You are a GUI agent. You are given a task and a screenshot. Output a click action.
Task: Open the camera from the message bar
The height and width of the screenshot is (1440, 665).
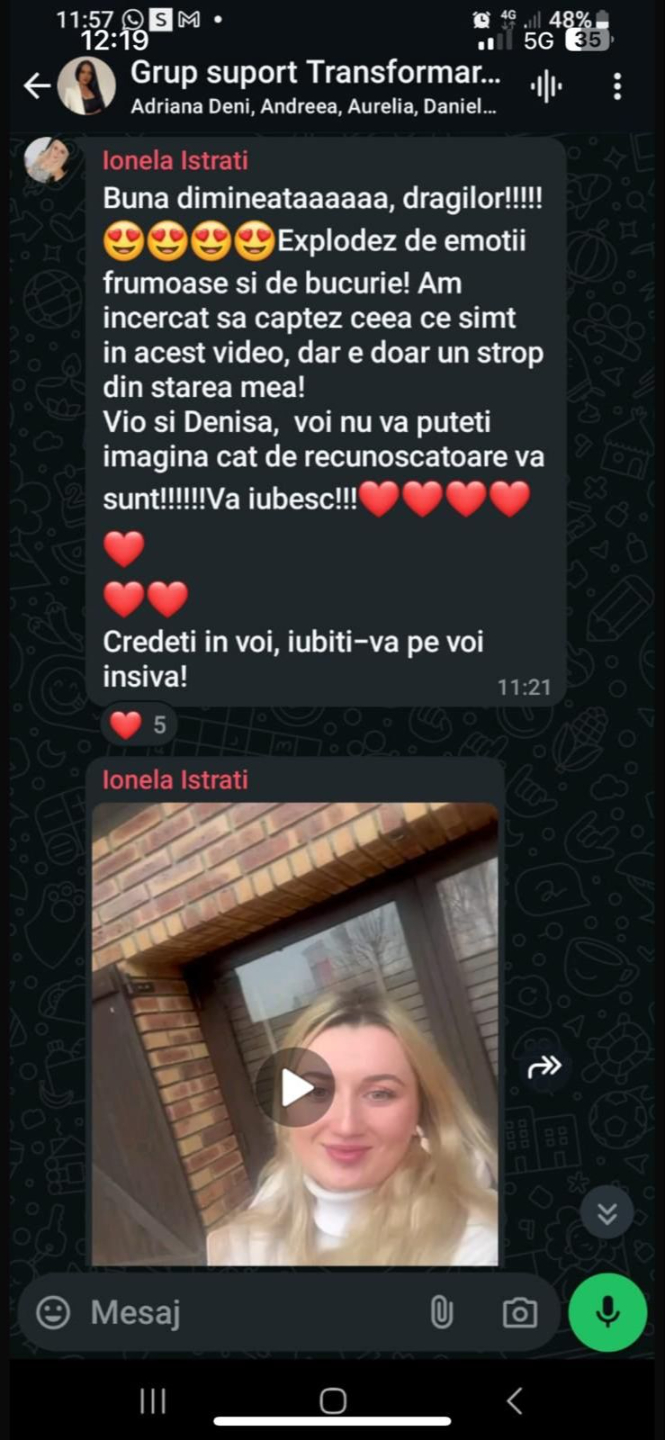coord(519,1313)
